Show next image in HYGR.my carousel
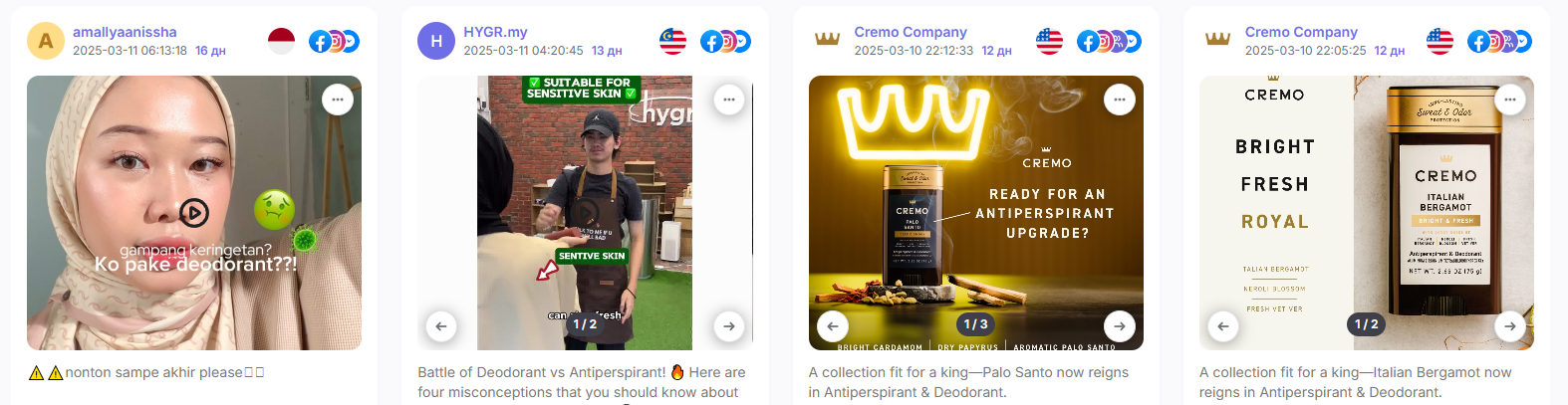The height and width of the screenshot is (405, 1568). 729,325
